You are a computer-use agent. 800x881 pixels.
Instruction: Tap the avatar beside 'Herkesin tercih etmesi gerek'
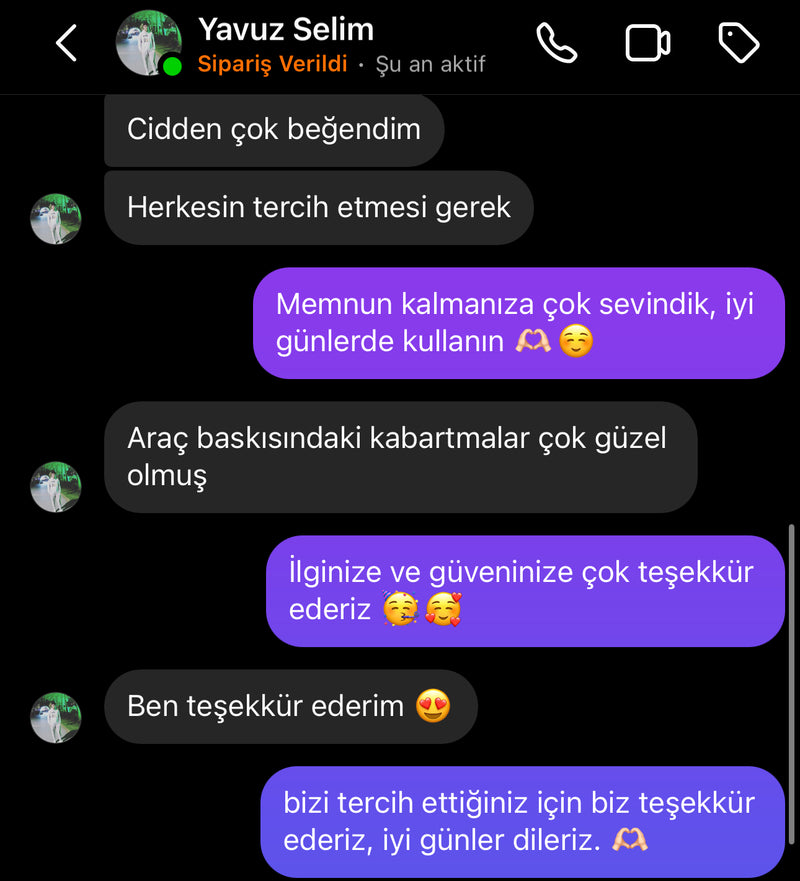pos(57,218)
